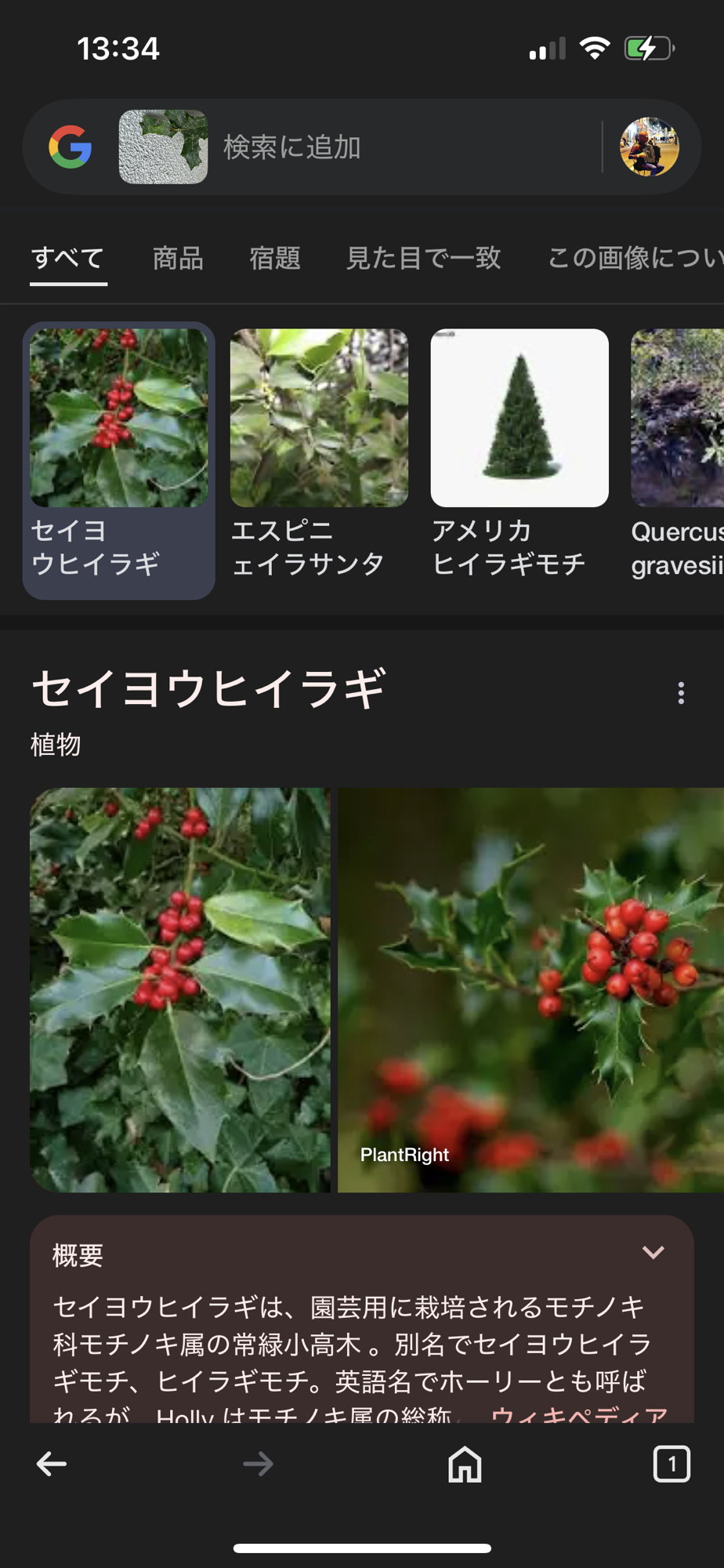Switch to the 商品 tab

178,258
